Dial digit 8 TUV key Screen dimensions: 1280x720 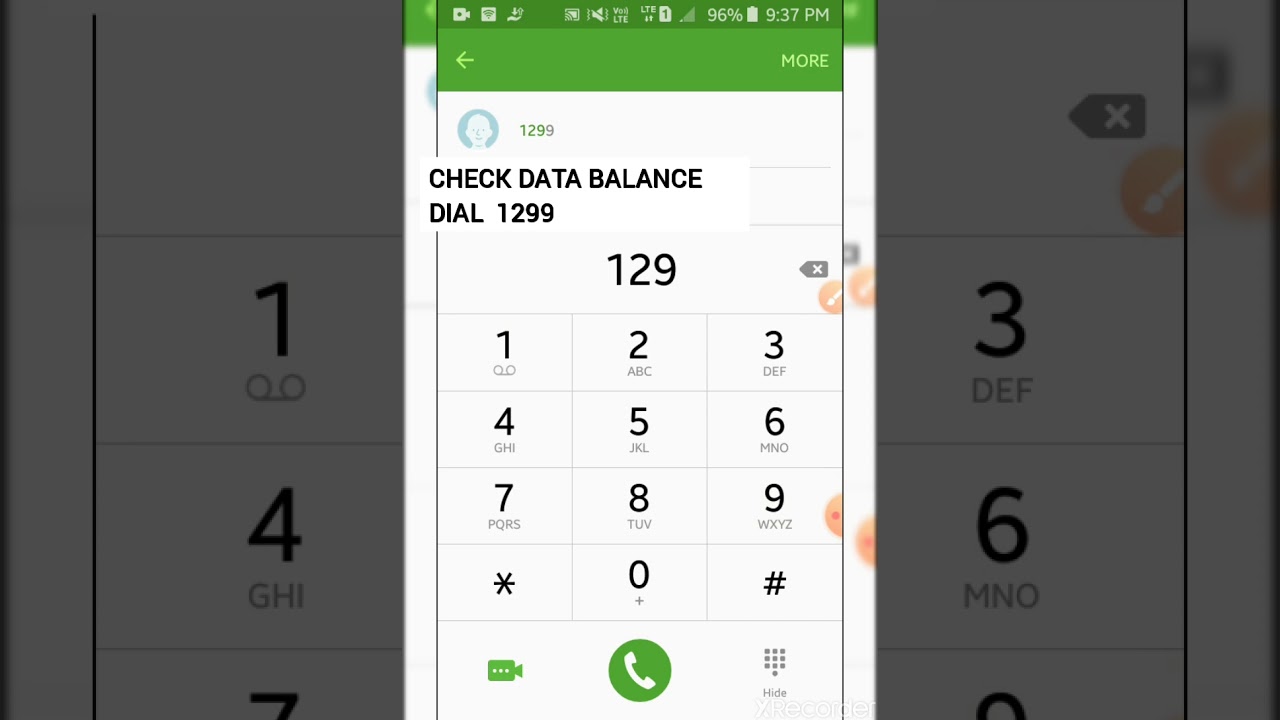[x=639, y=505]
